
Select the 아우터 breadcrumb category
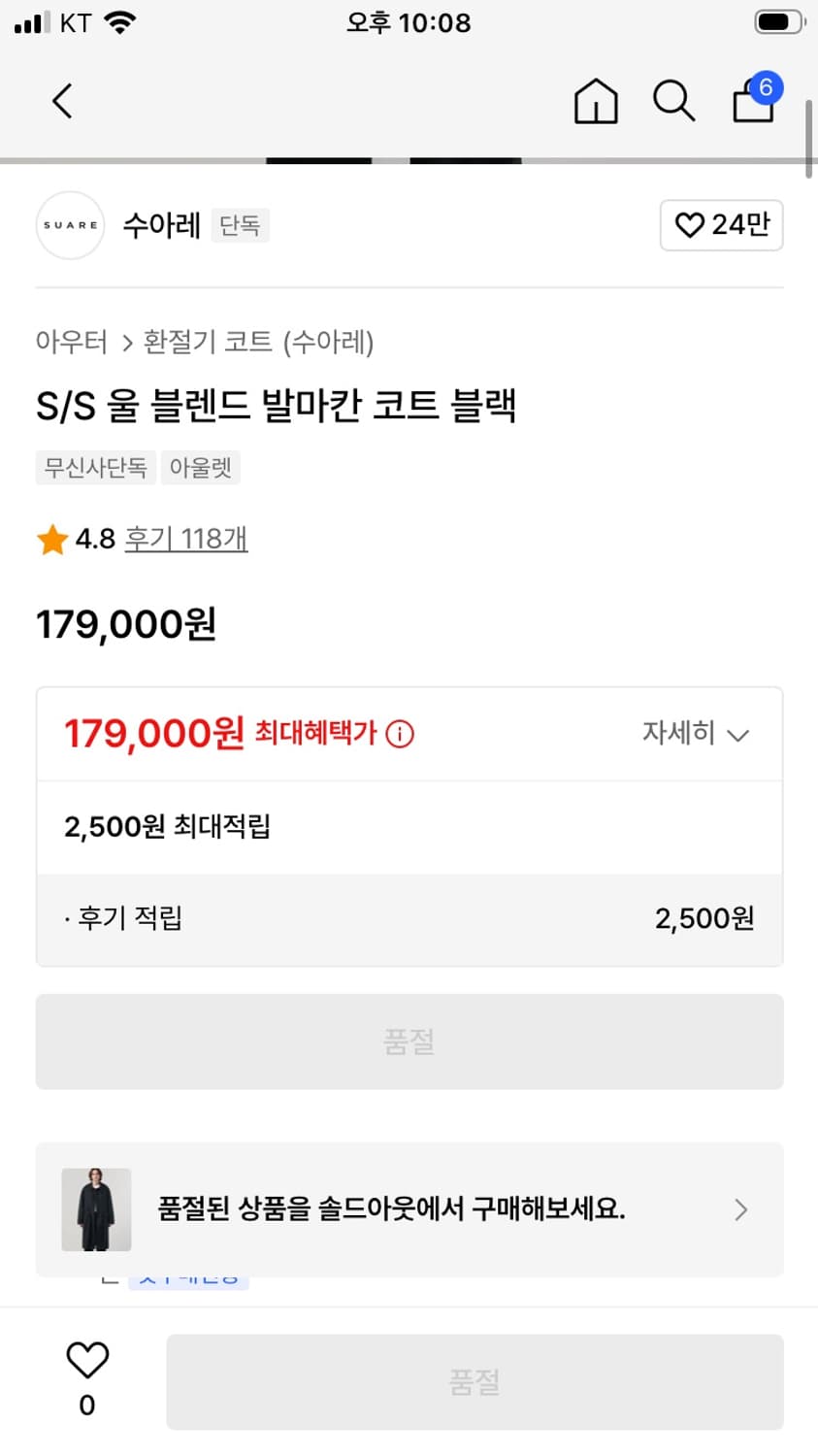click(x=71, y=343)
